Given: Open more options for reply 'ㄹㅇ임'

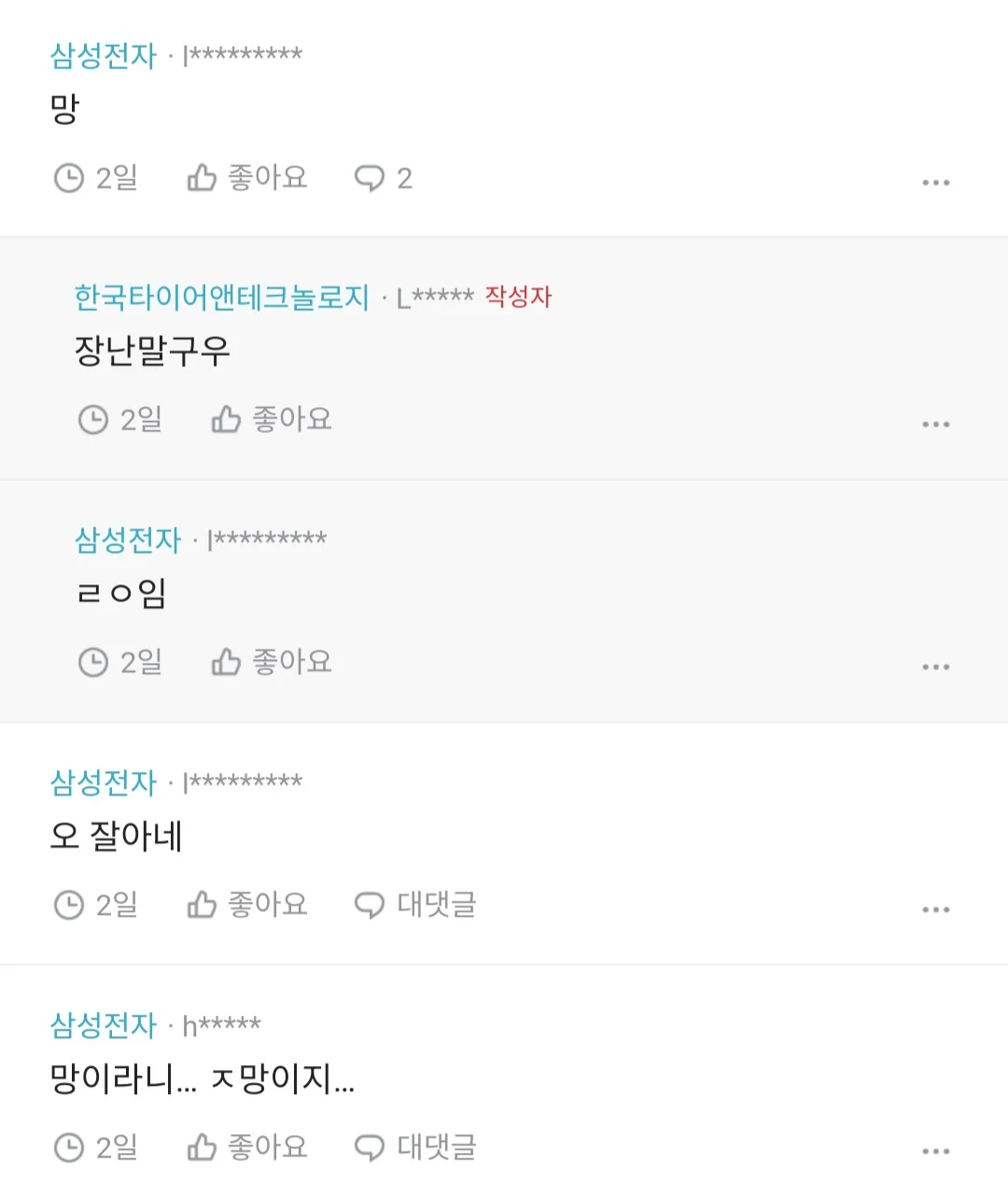Looking at the screenshot, I should coord(935,667).
